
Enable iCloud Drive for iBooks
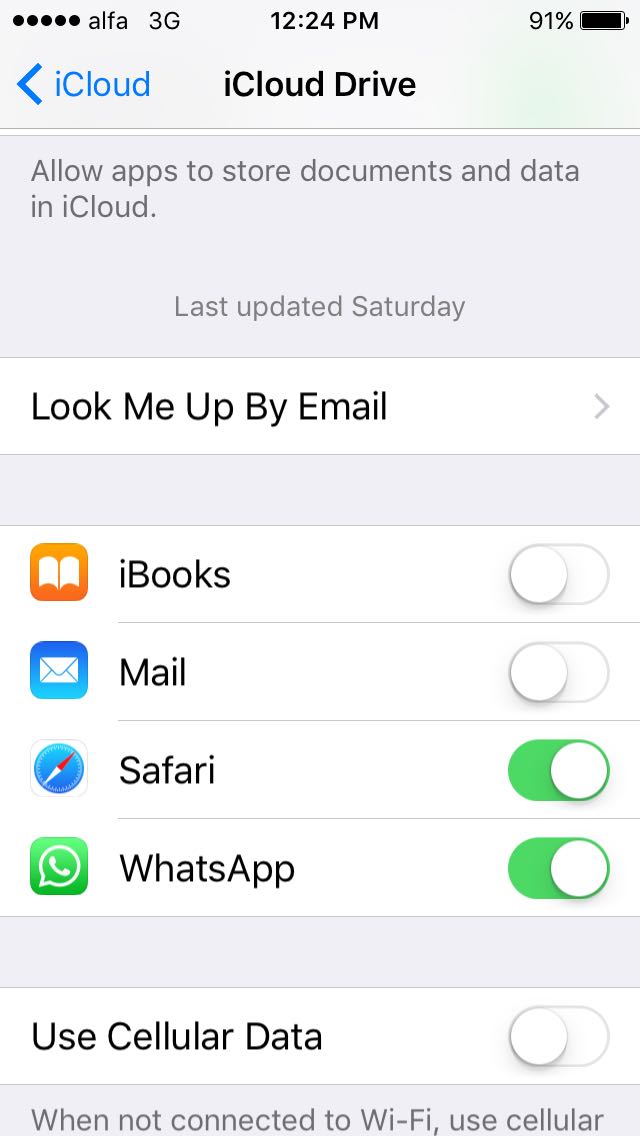[x=559, y=575]
